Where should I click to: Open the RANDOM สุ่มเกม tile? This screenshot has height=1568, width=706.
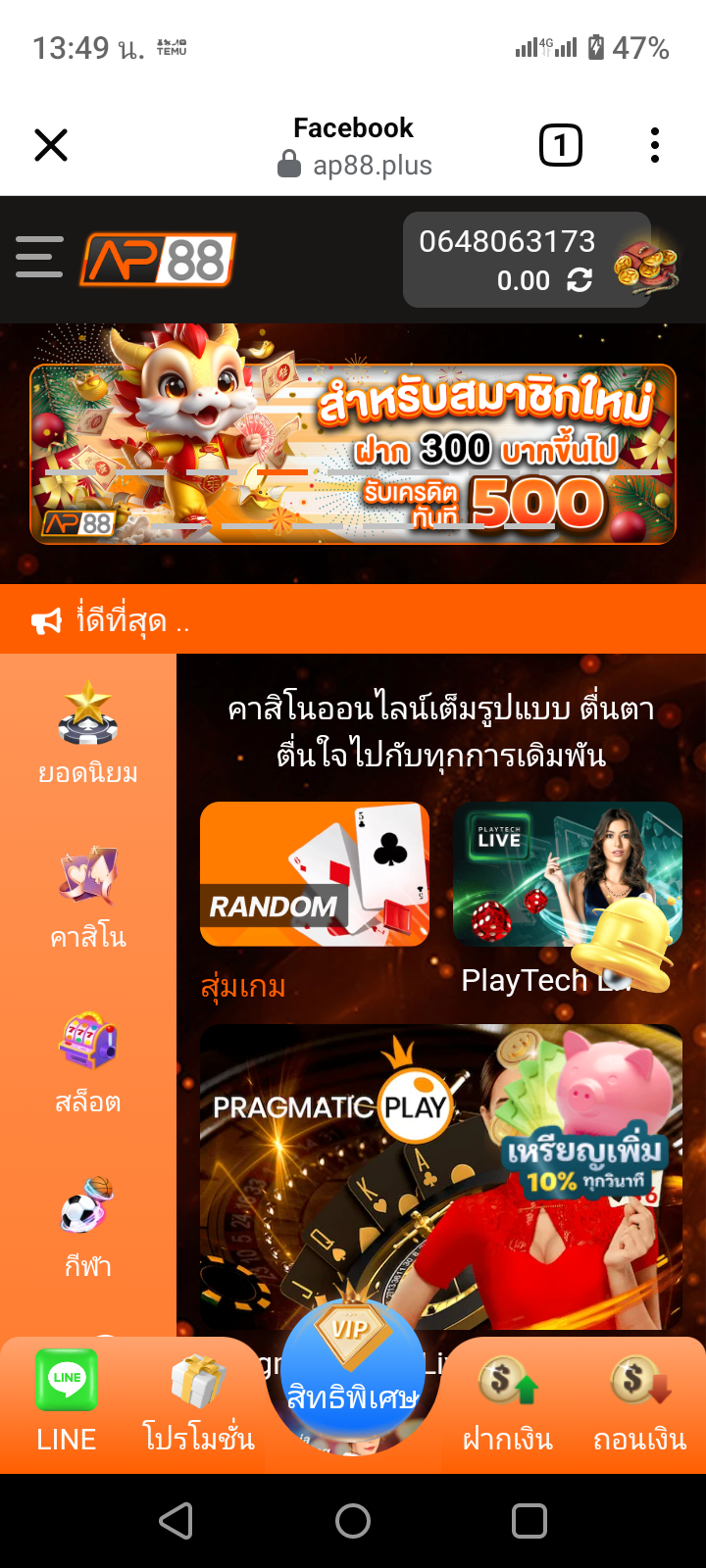click(314, 874)
